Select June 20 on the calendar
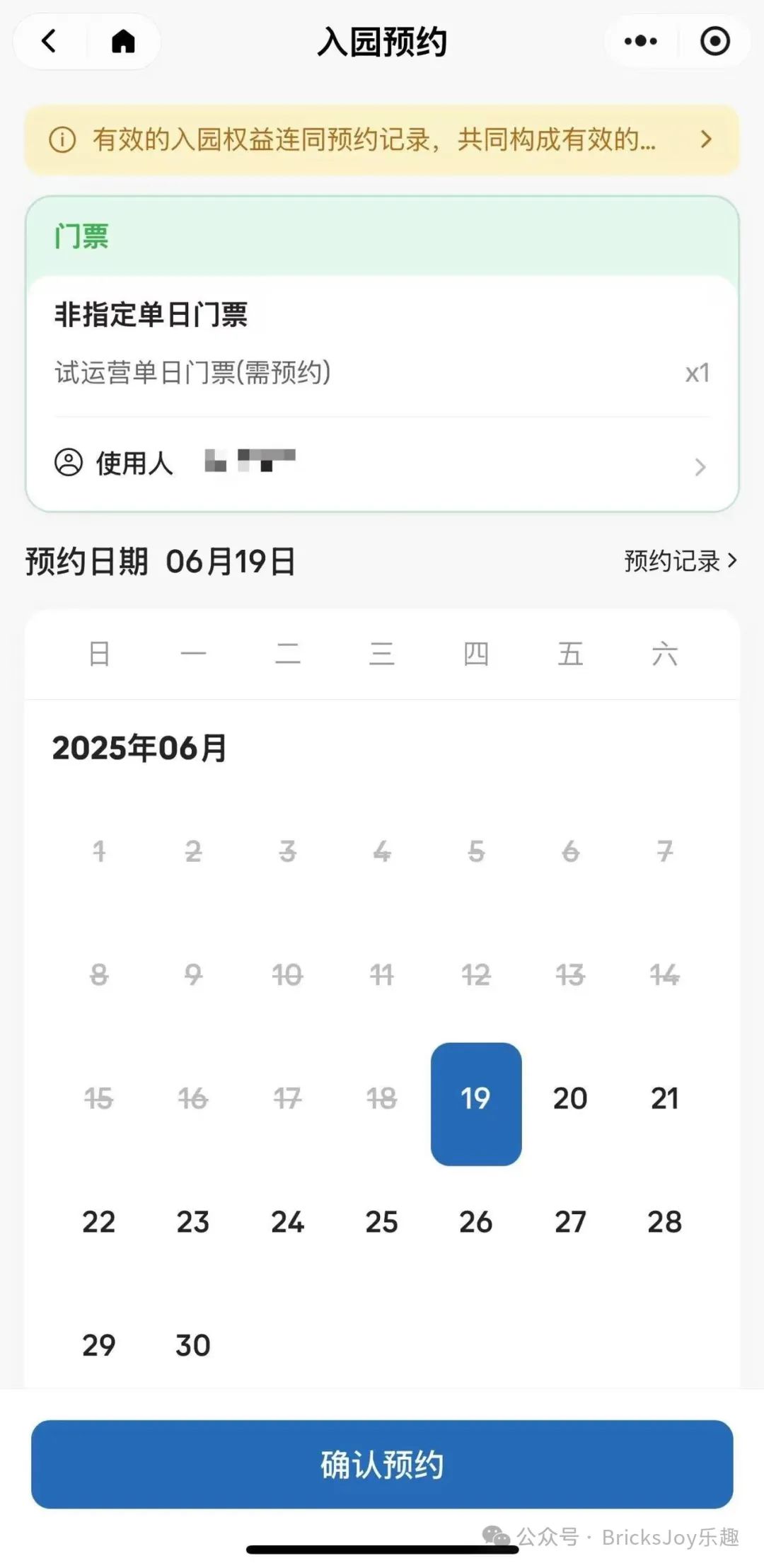The width and height of the screenshot is (764, 1568). pyautogui.click(x=570, y=1098)
